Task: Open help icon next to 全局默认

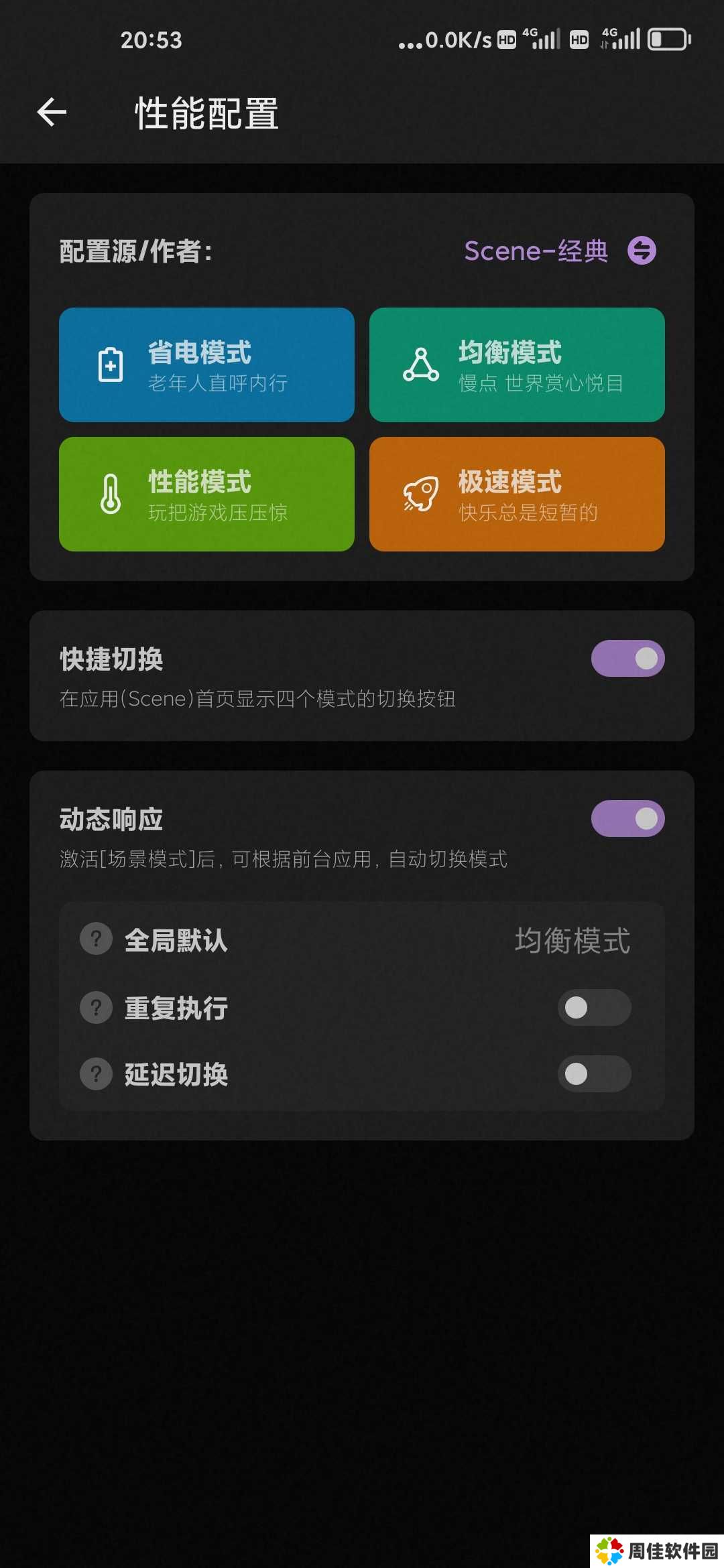Action: (x=97, y=939)
